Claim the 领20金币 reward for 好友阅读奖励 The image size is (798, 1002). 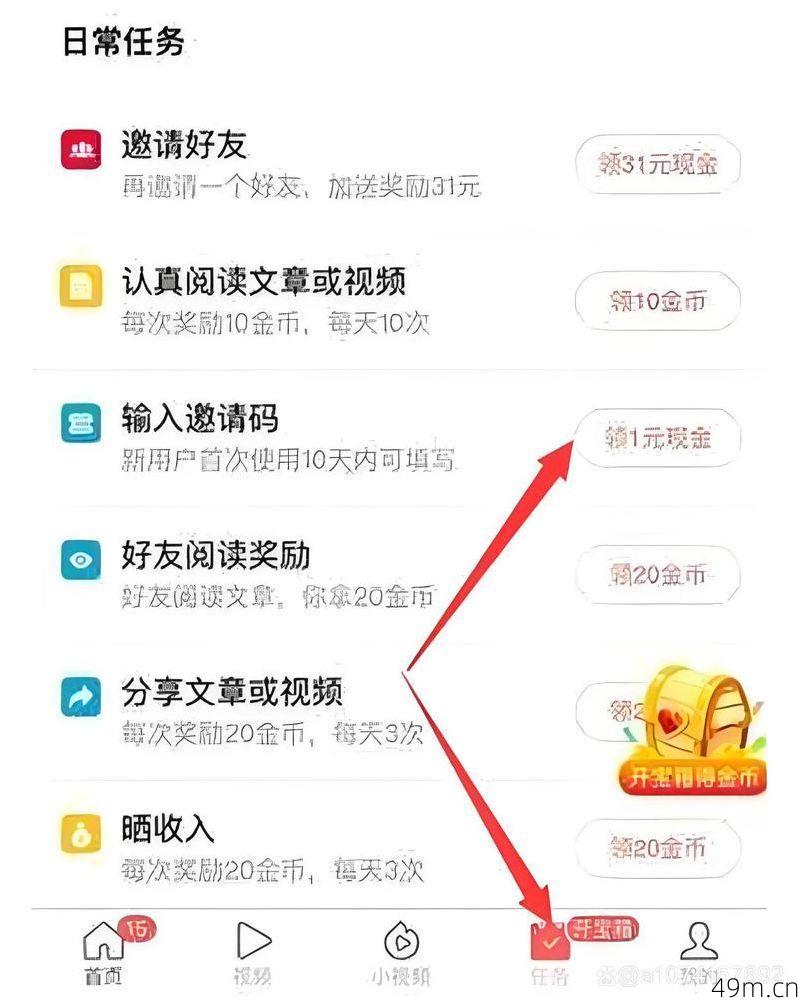pos(657,574)
